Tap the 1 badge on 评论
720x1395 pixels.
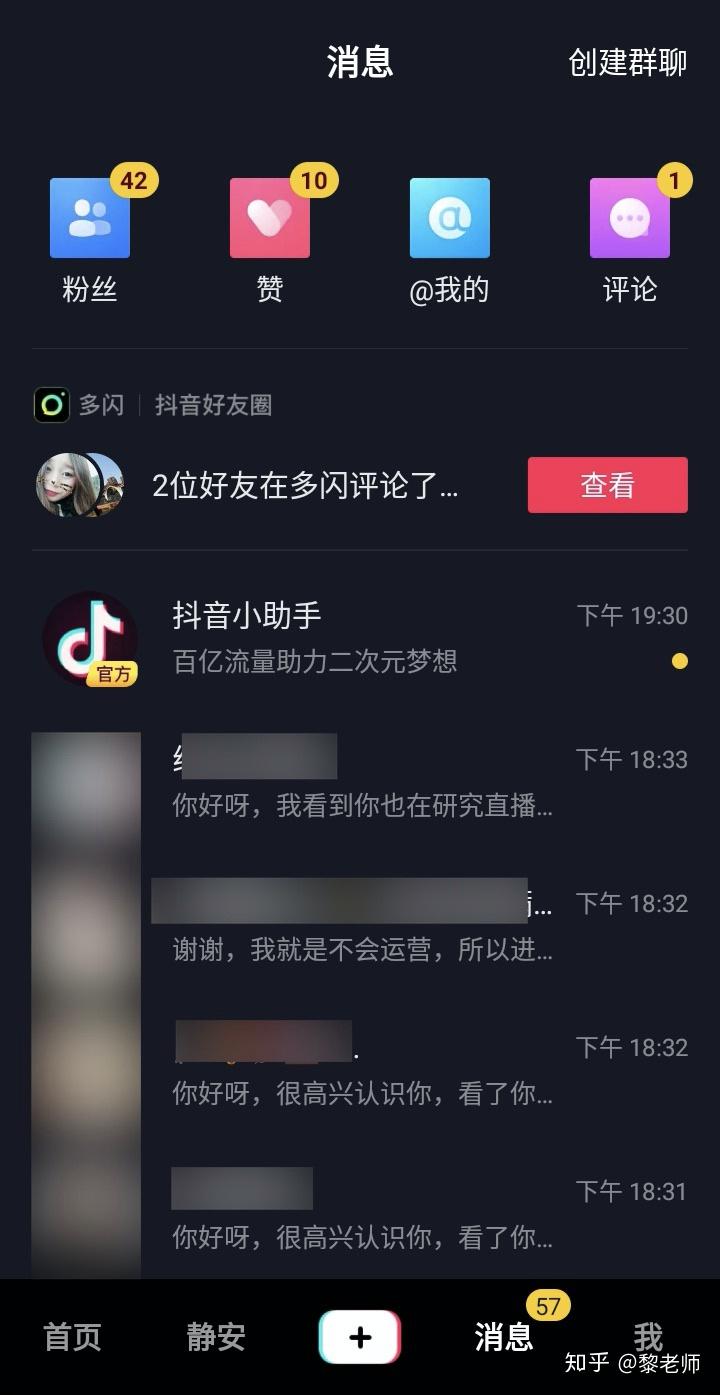pyautogui.click(x=675, y=180)
